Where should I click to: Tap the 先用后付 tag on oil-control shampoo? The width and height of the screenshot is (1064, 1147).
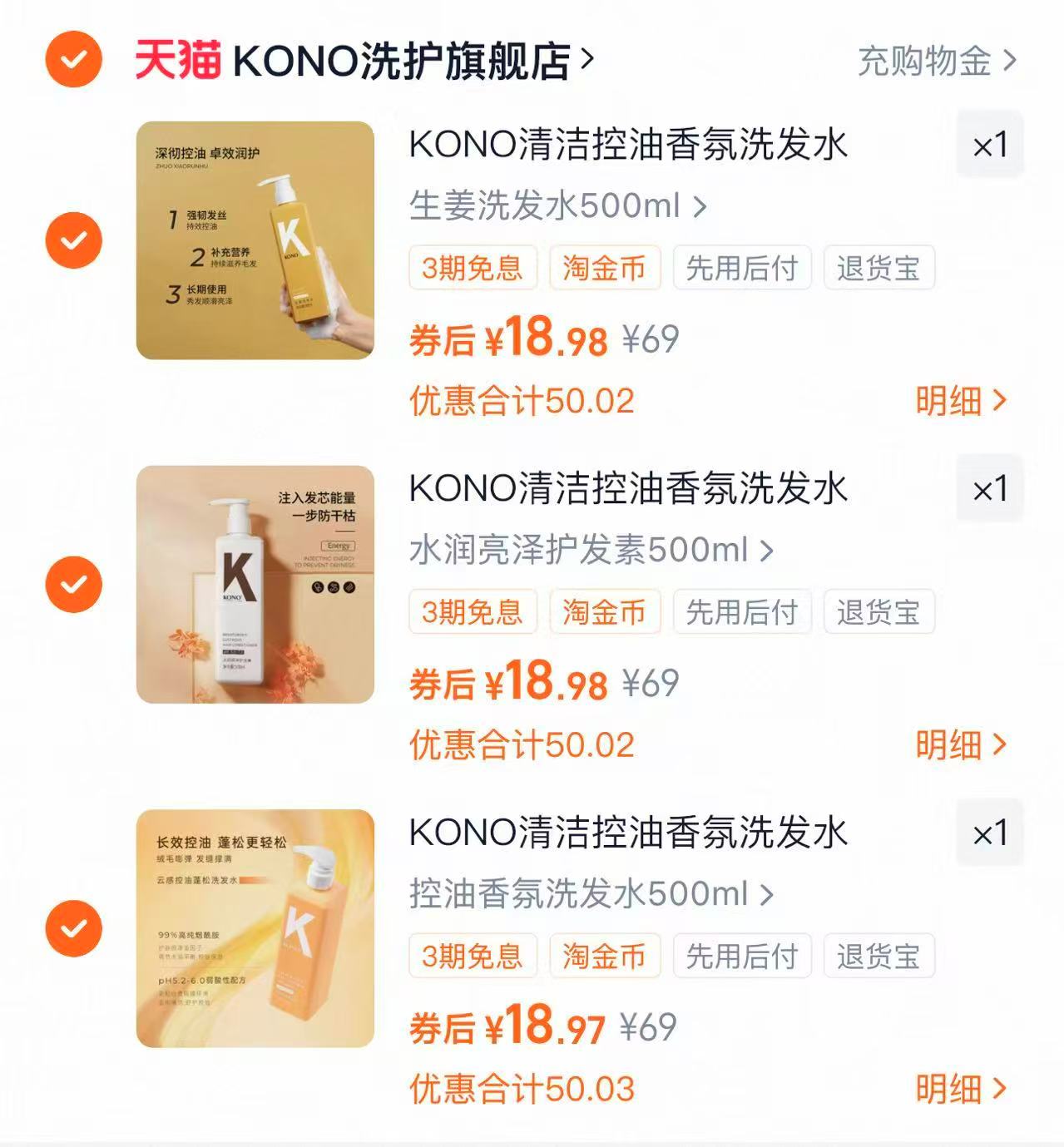(743, 956)
